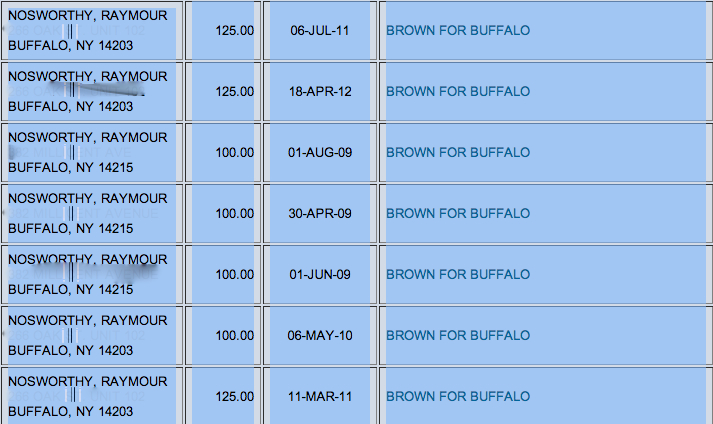Screen dimensions: 713x424
Task: Tap Brown for Buffalo beside 06-MAY-10
Action: tap(458, 336)
